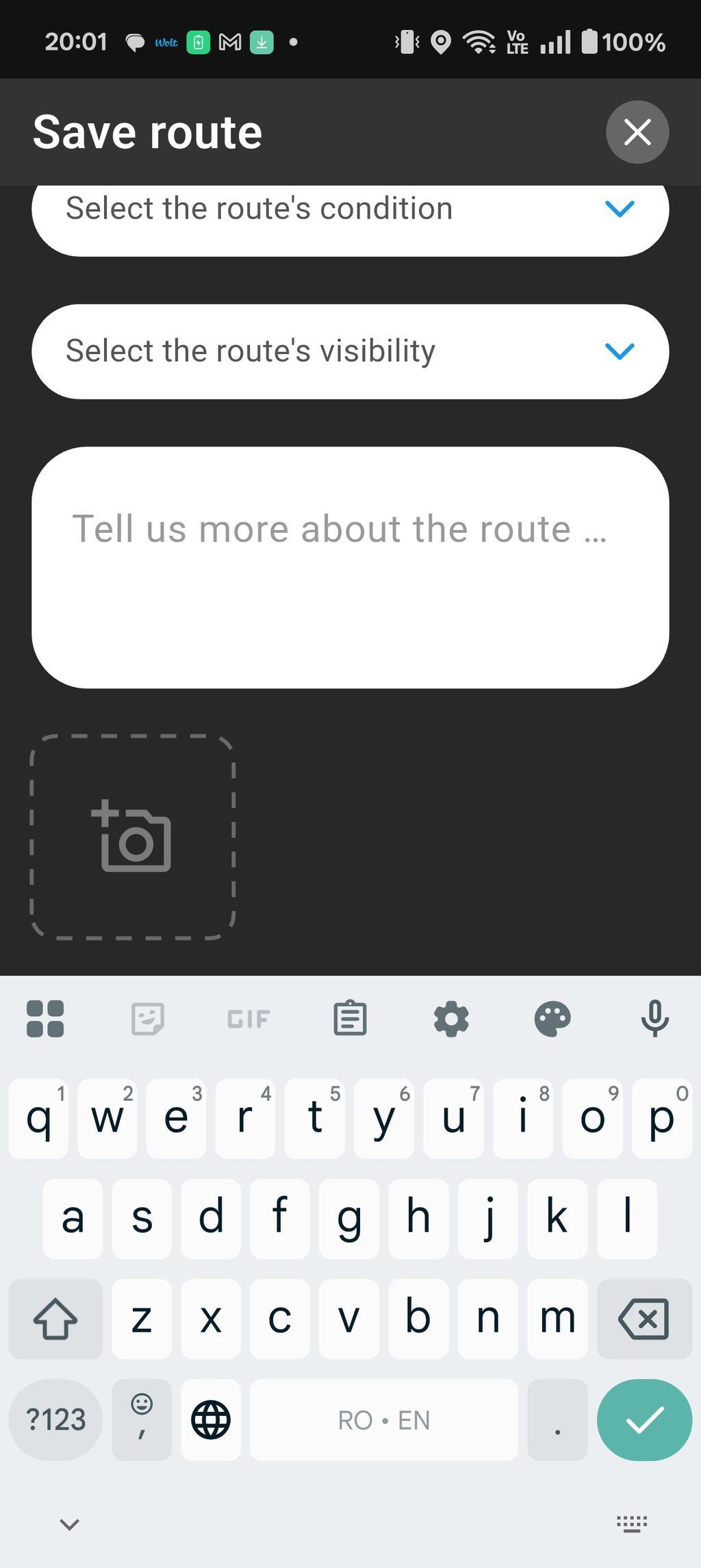This screenshot has width=701, height=1568.
Task: Open the GIF picker on the keyboard
Action: pos(248,1018)
